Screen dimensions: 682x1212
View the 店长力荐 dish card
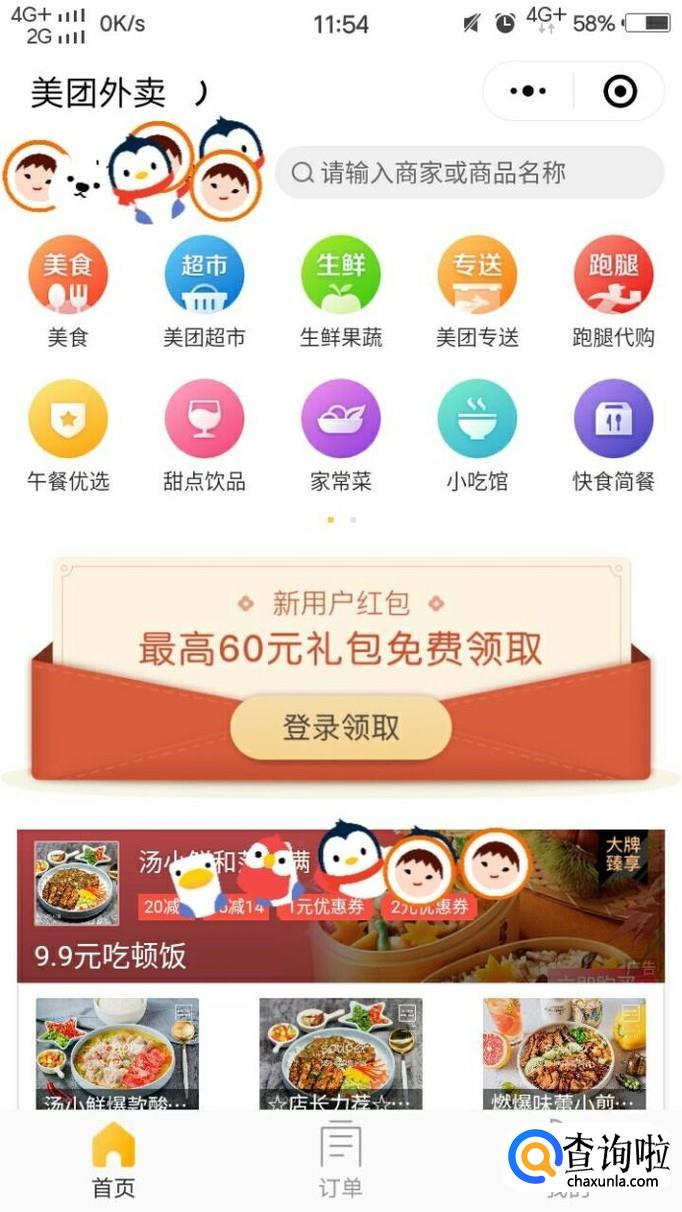click(x=341, y=1054)
